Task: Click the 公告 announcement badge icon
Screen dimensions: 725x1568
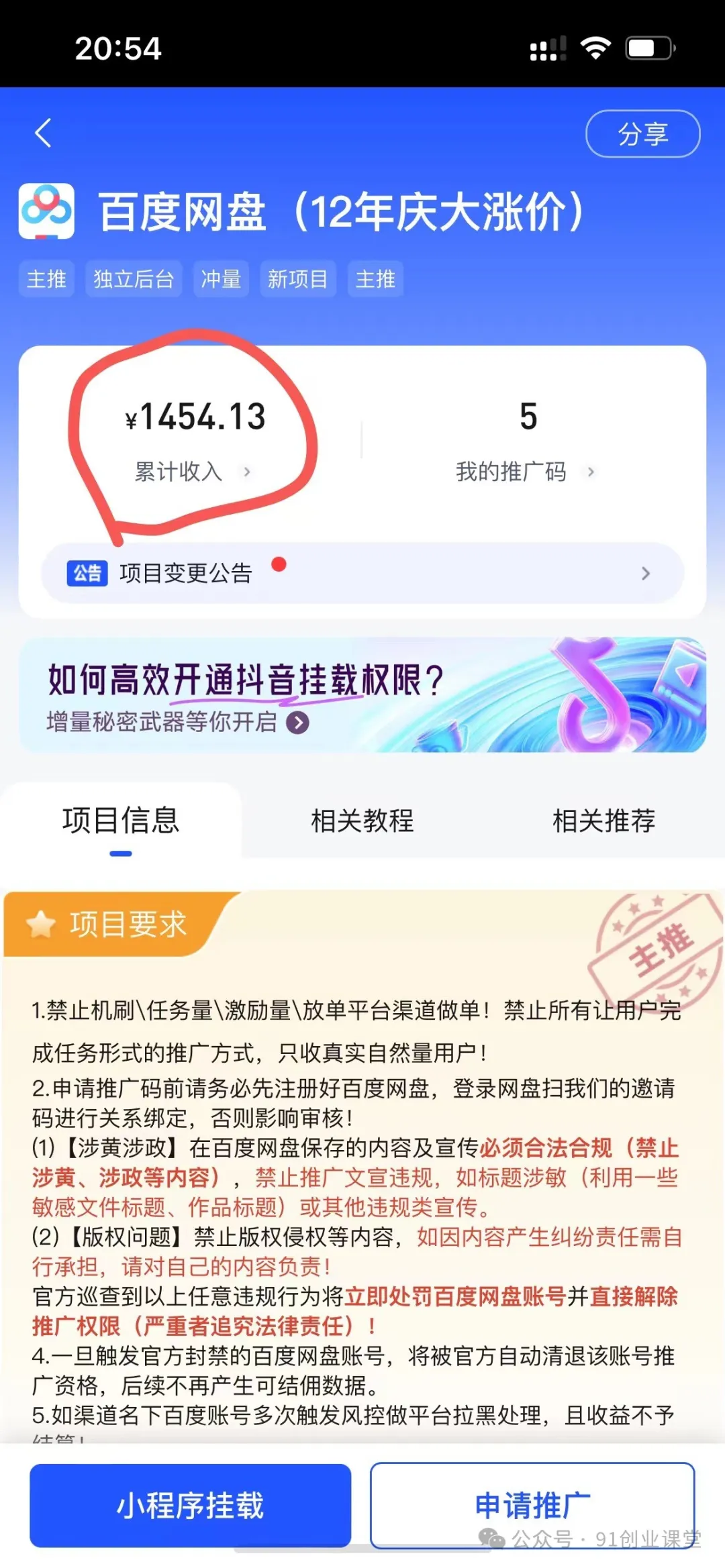Action: click(88, 573)
